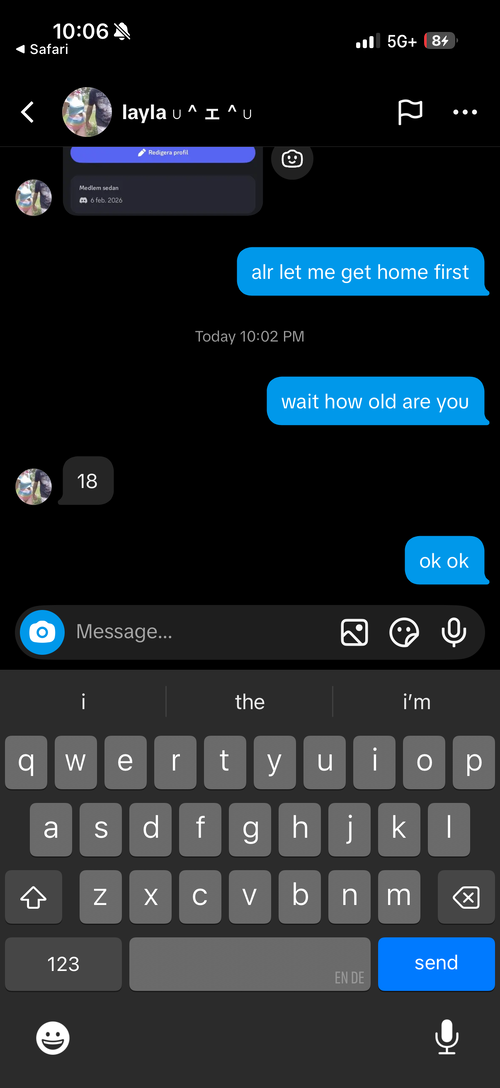Choose the suggestion "i'm"
The image size is (500, 1088).
click(417, 702)
